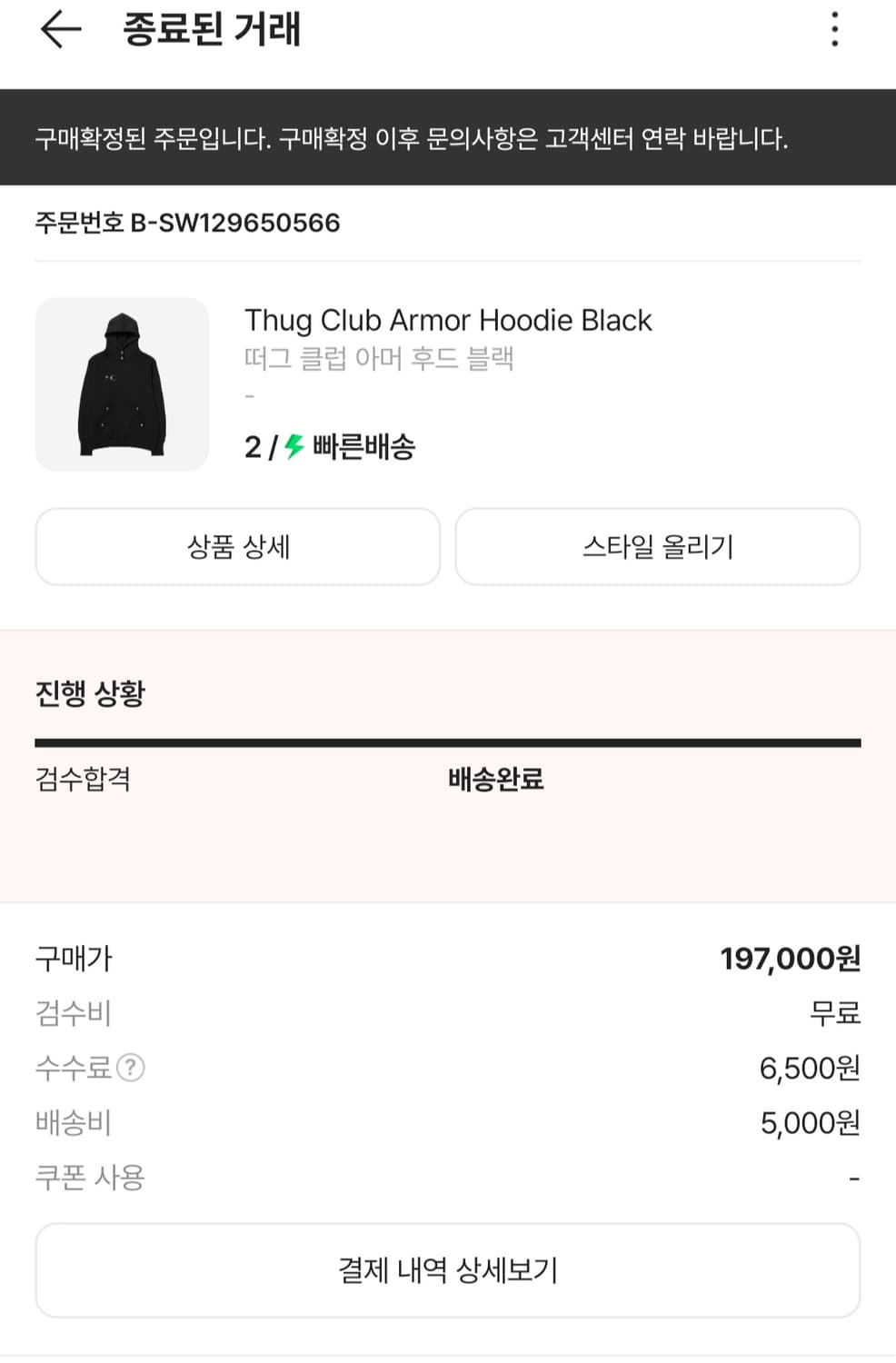Open the three-dot overflow menu
This screenshot has height=1363, width=896.
click(x=833, y=30)
